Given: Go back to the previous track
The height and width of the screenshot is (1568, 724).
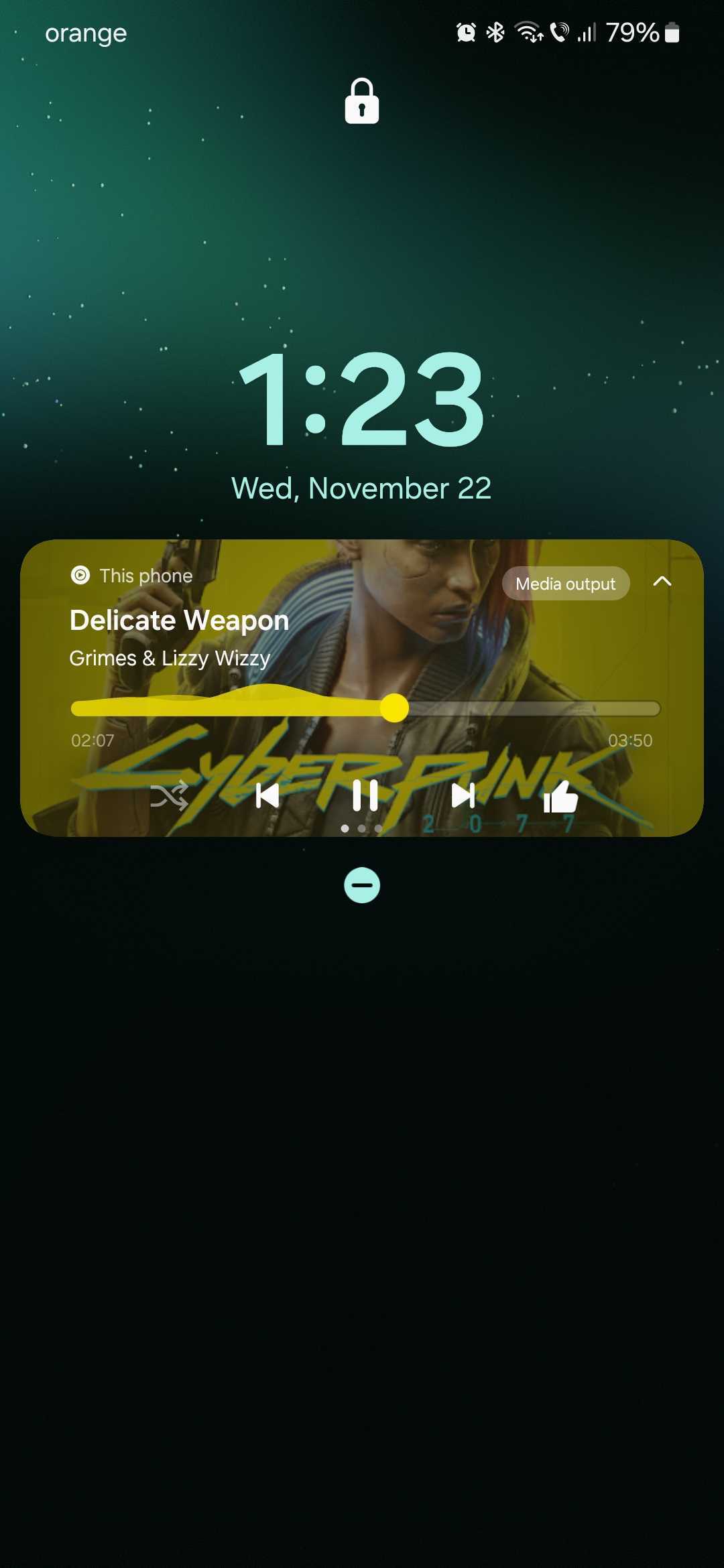Looking at the screenshot, I should pos(267,795).
